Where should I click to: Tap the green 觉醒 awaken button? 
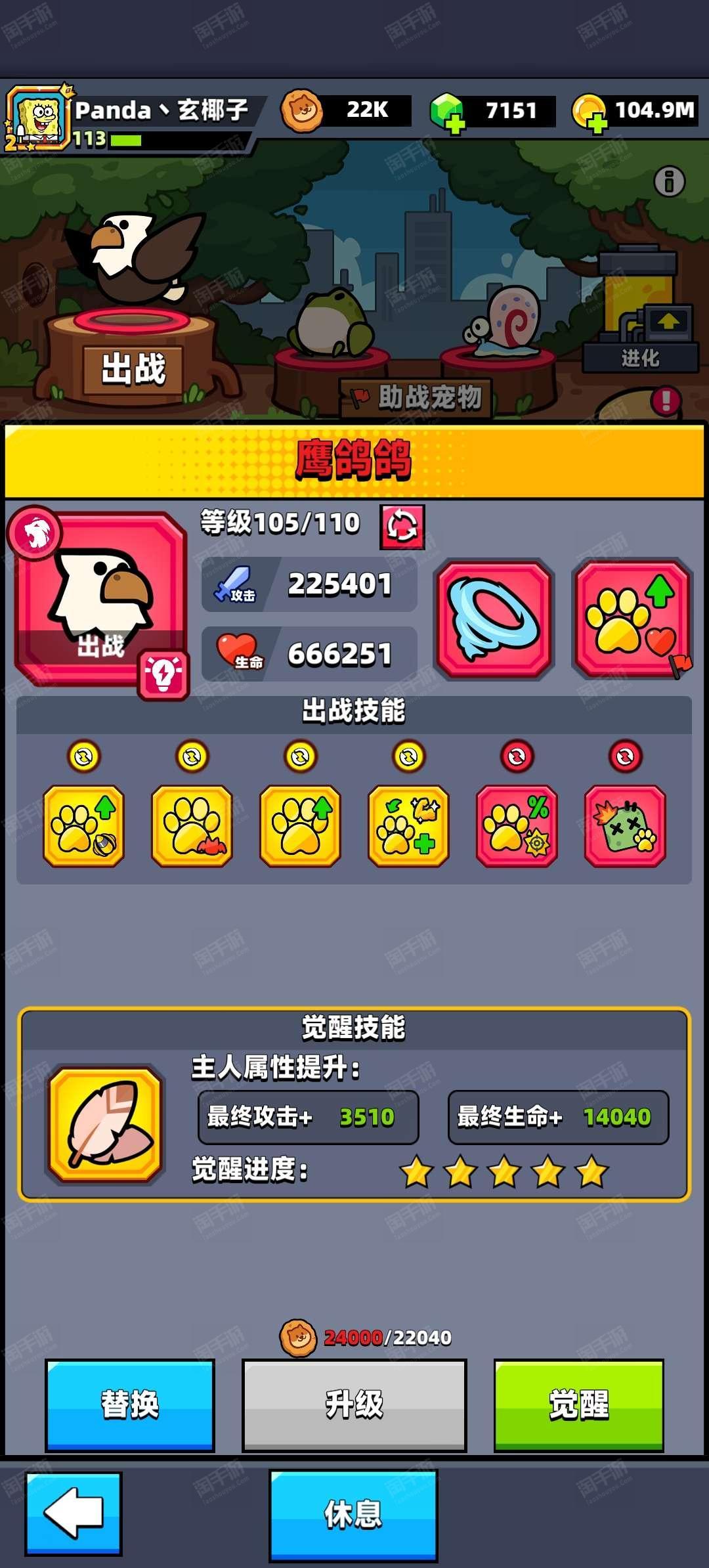pos(578,1405)
